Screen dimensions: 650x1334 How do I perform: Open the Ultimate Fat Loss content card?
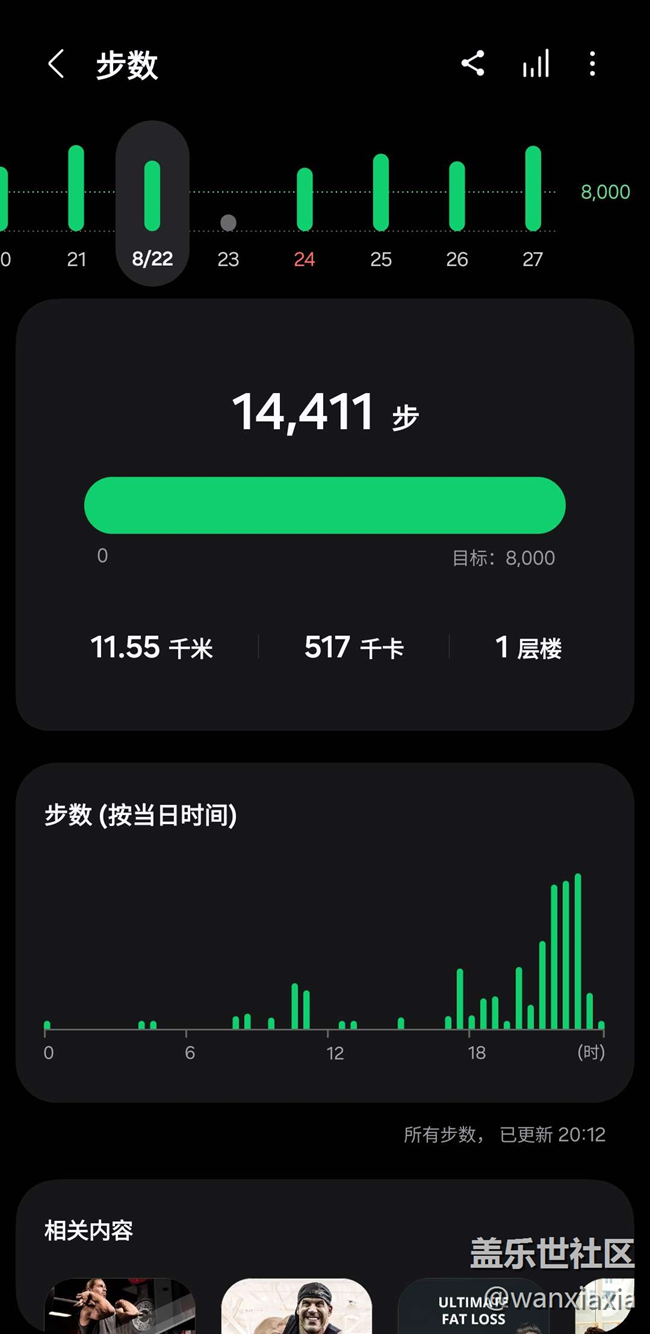[x=473, y=1306]
